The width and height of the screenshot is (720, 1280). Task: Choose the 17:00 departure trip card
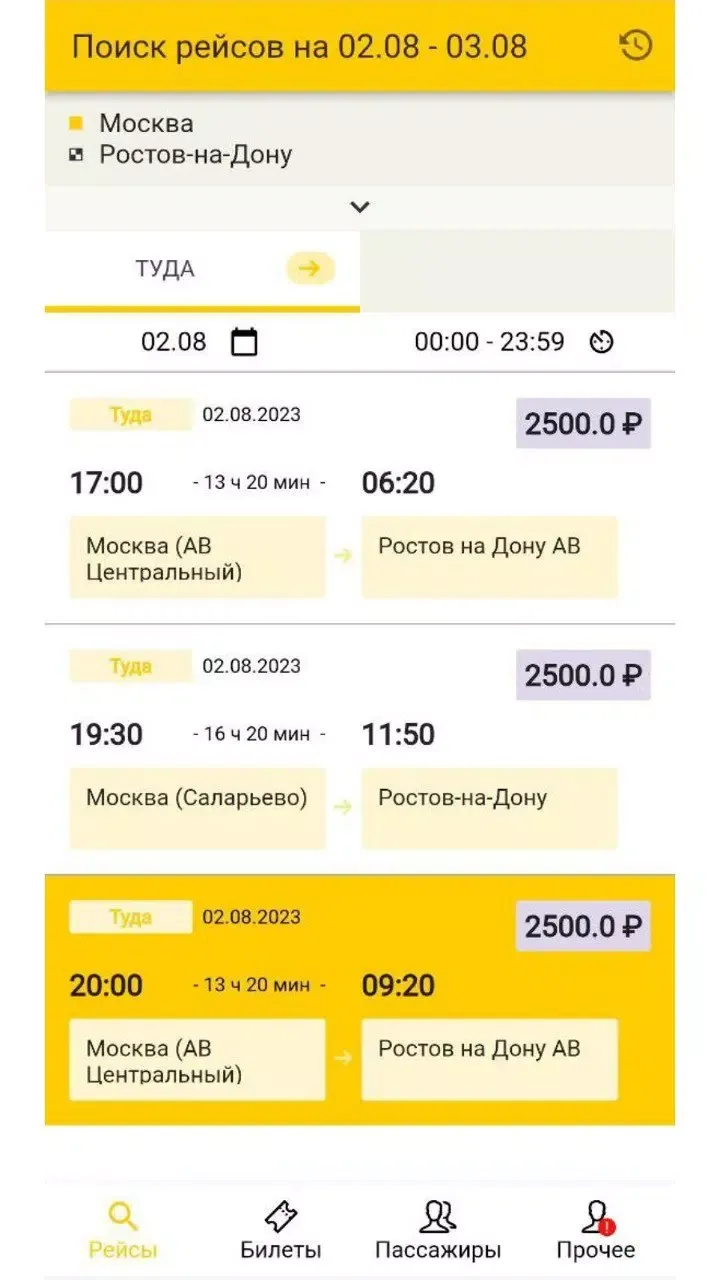click(360, 498)
